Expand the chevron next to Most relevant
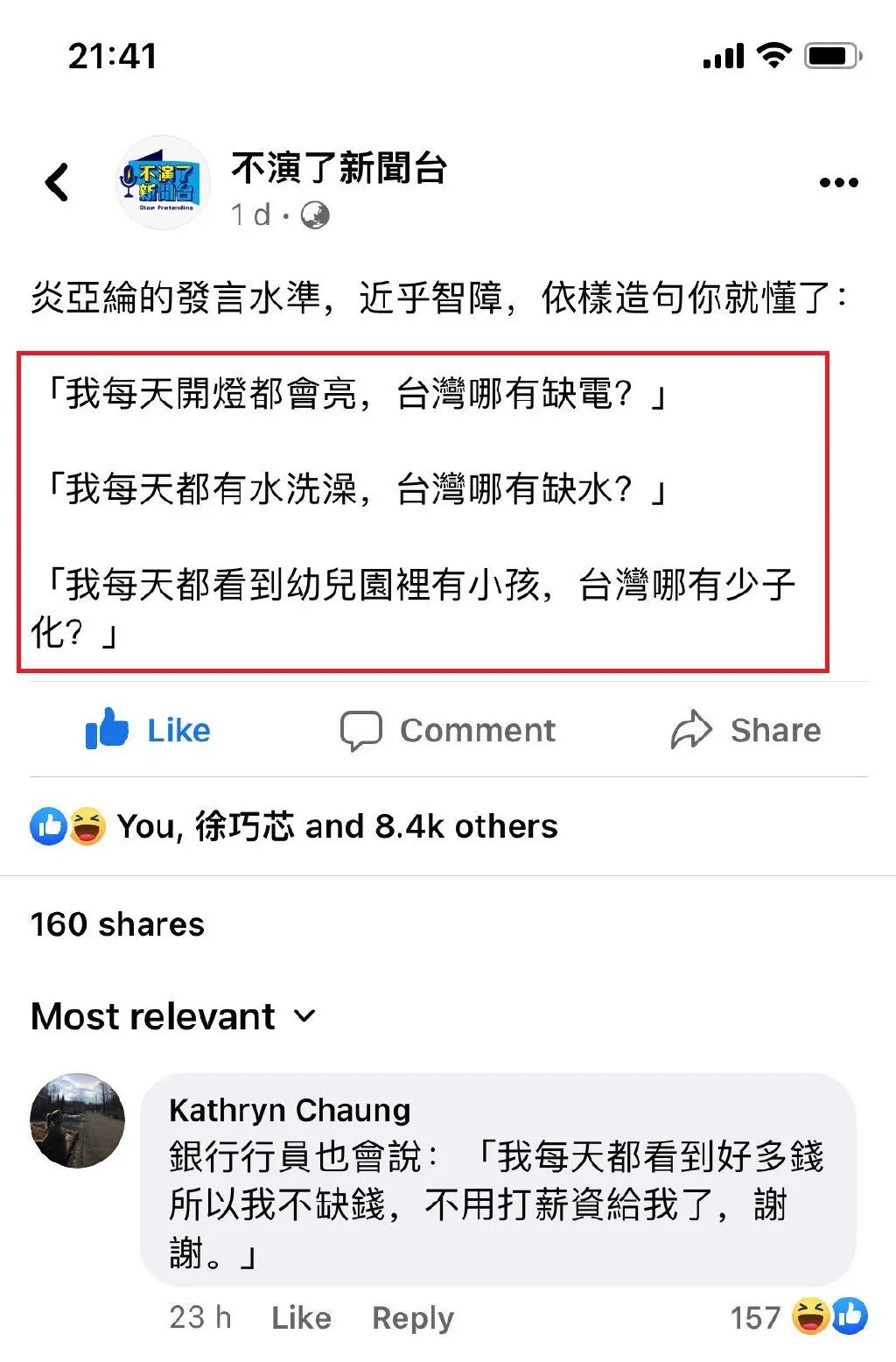Screen dimensions: 896x1362 coord(304,1017)
